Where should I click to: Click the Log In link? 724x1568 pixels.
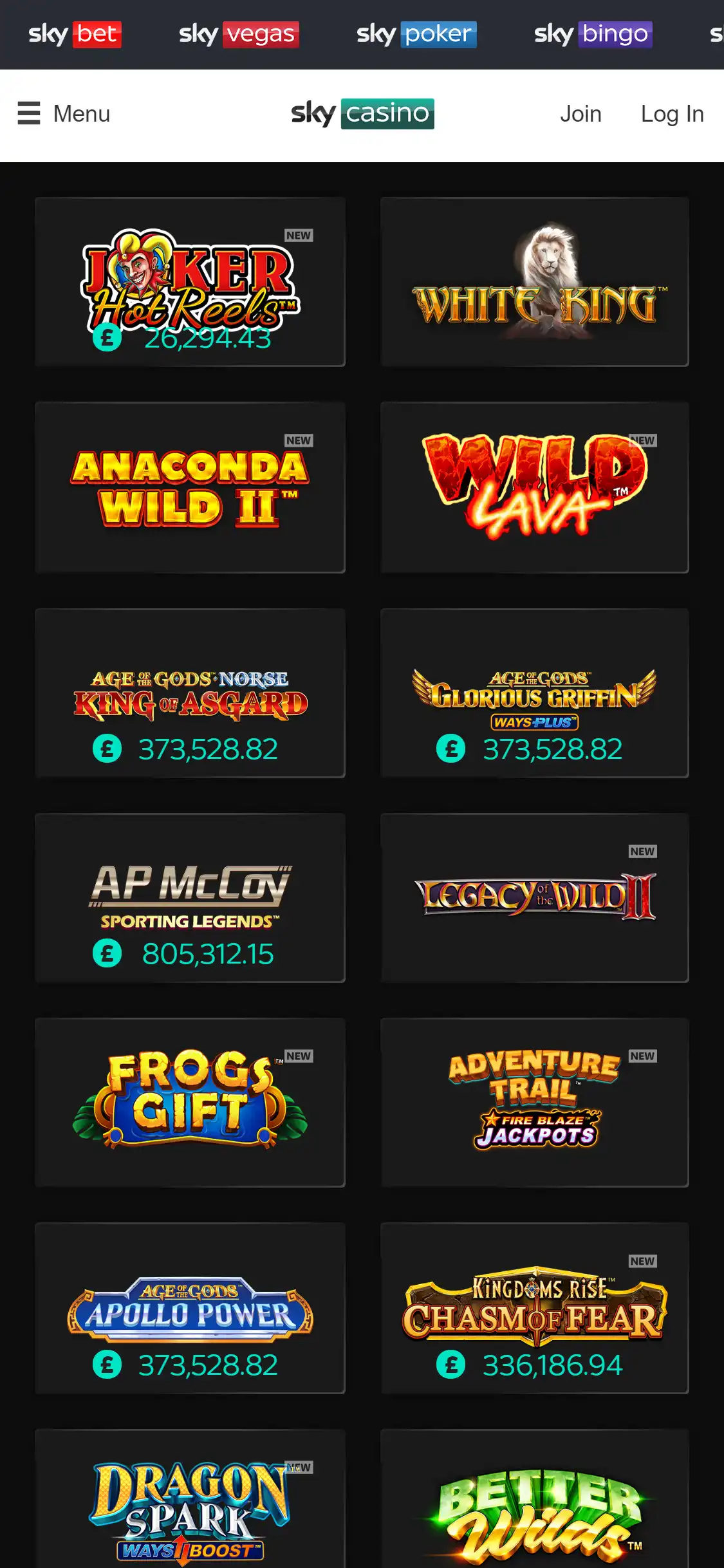click(x=671, y=113)
